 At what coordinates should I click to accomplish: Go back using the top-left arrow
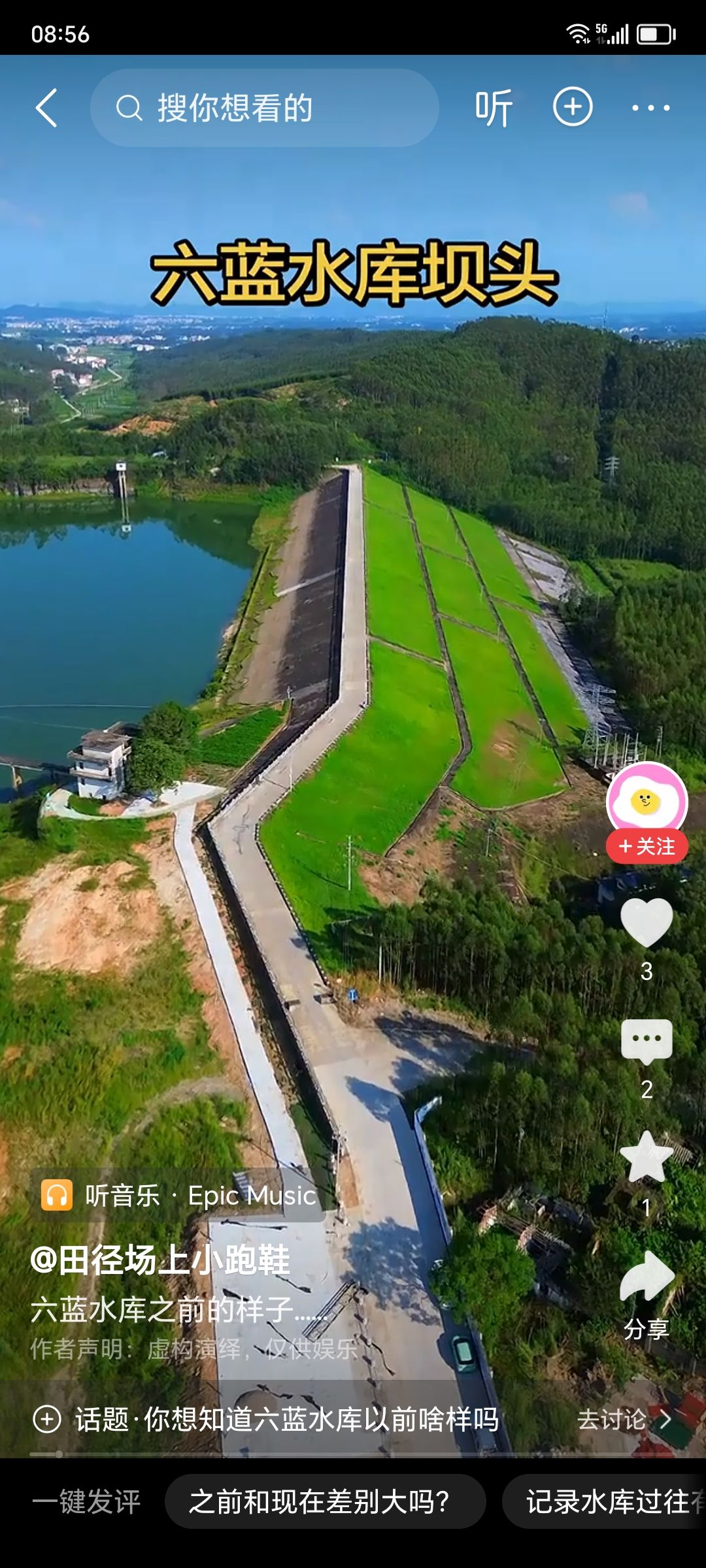(x=46, y=108)
